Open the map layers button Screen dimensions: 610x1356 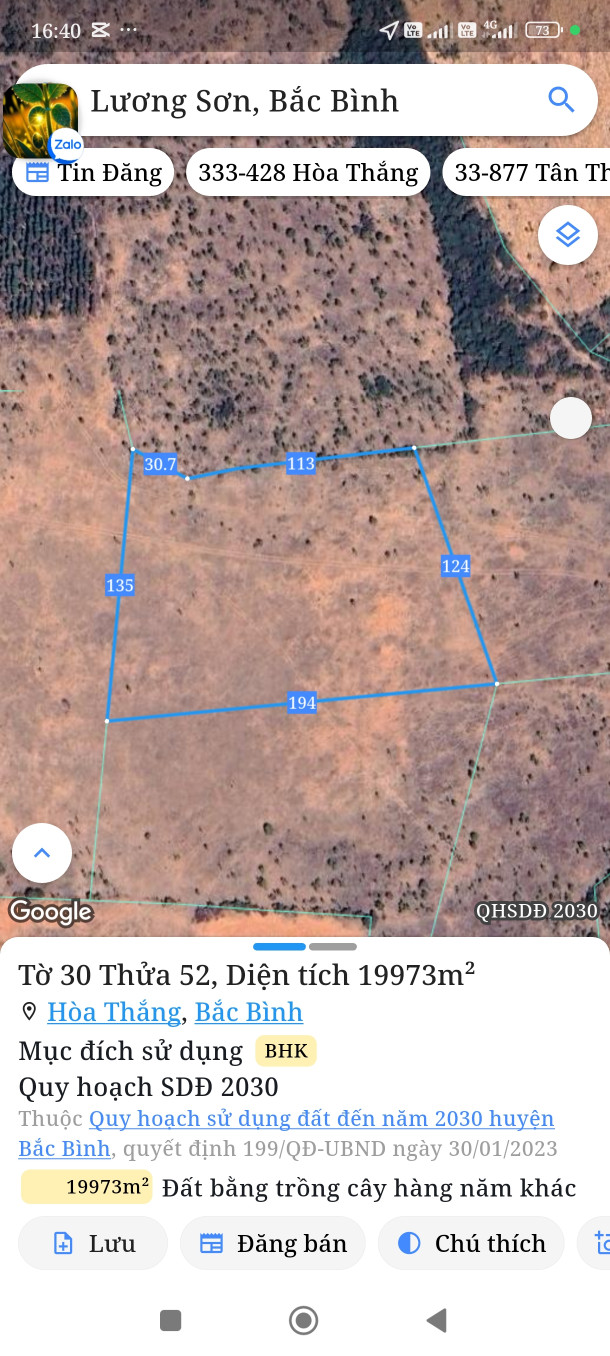(x=568, y=235)
